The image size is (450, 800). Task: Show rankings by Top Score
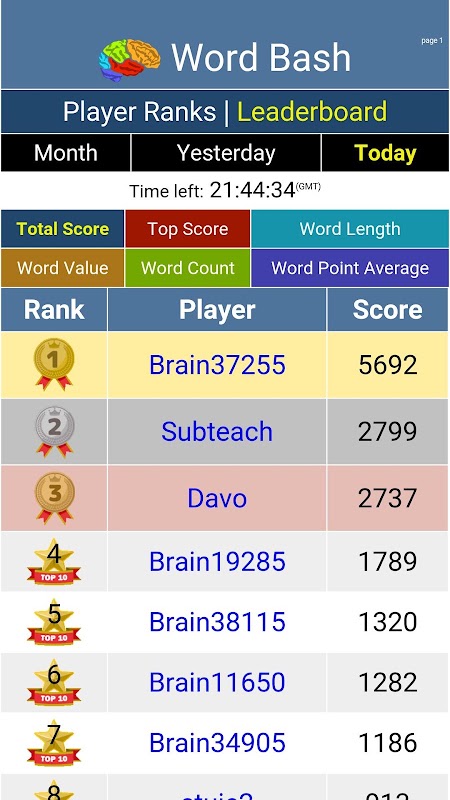pos(187,229)
